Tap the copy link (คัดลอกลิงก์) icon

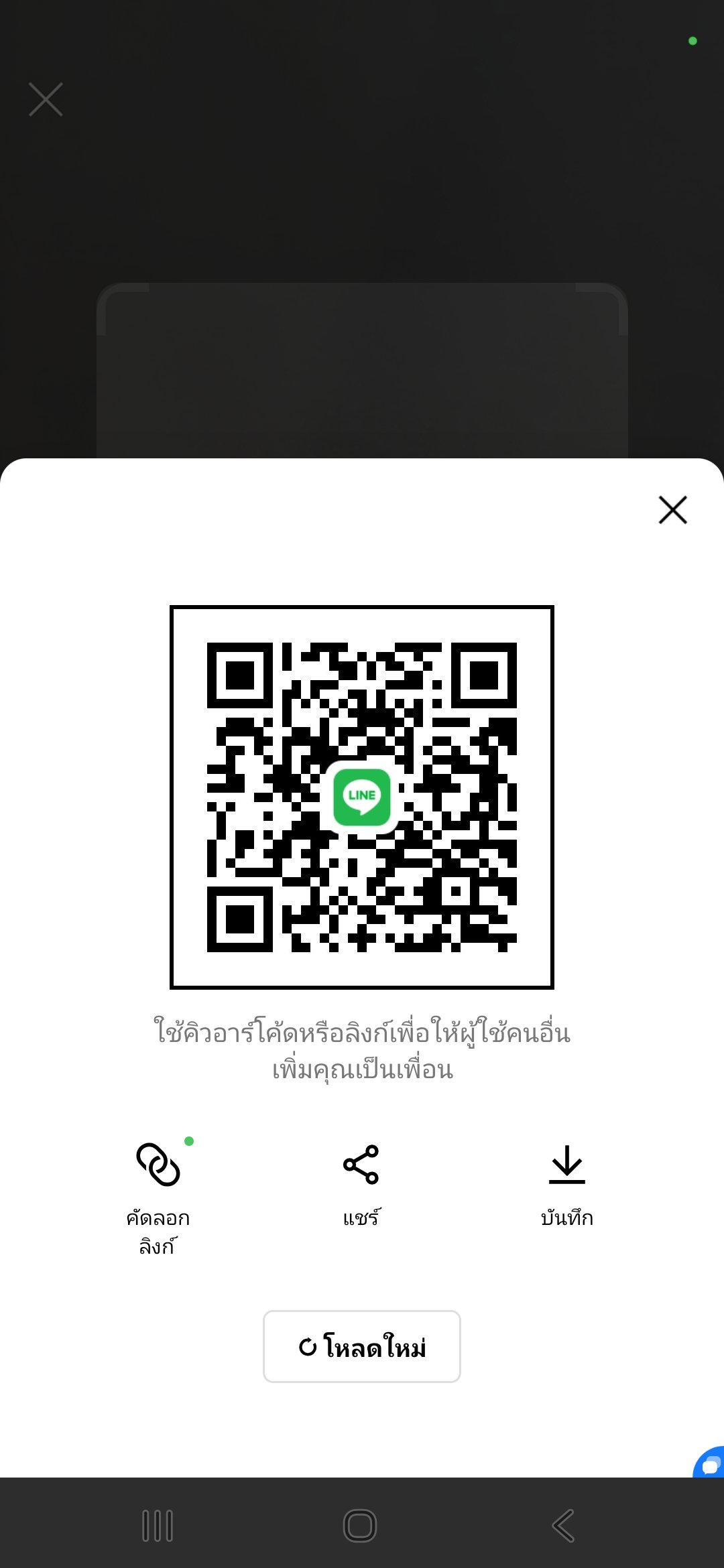pyautogui.click(x=159, y=1163)
